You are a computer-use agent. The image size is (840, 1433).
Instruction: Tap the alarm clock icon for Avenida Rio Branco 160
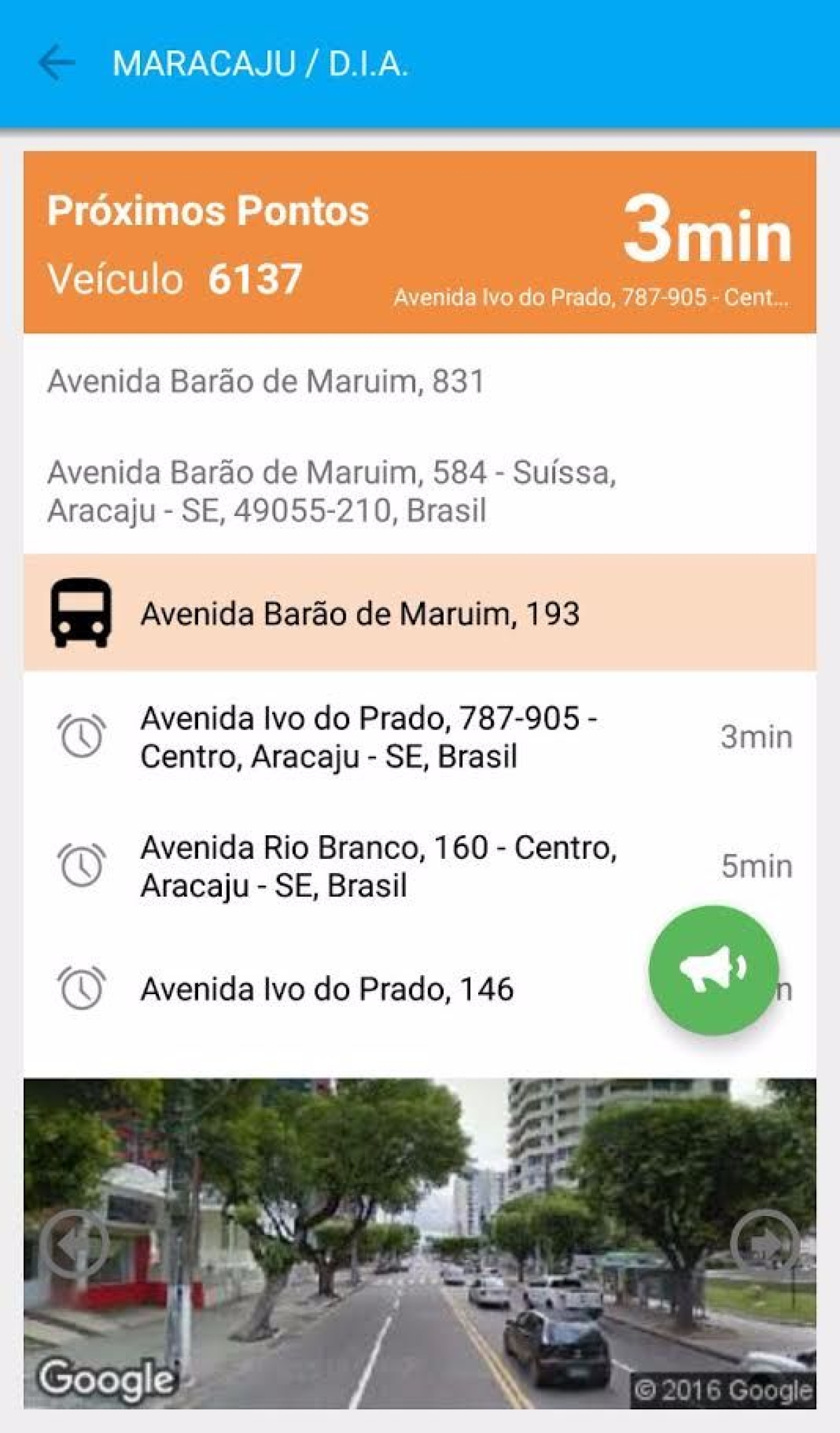coord(82,867)
